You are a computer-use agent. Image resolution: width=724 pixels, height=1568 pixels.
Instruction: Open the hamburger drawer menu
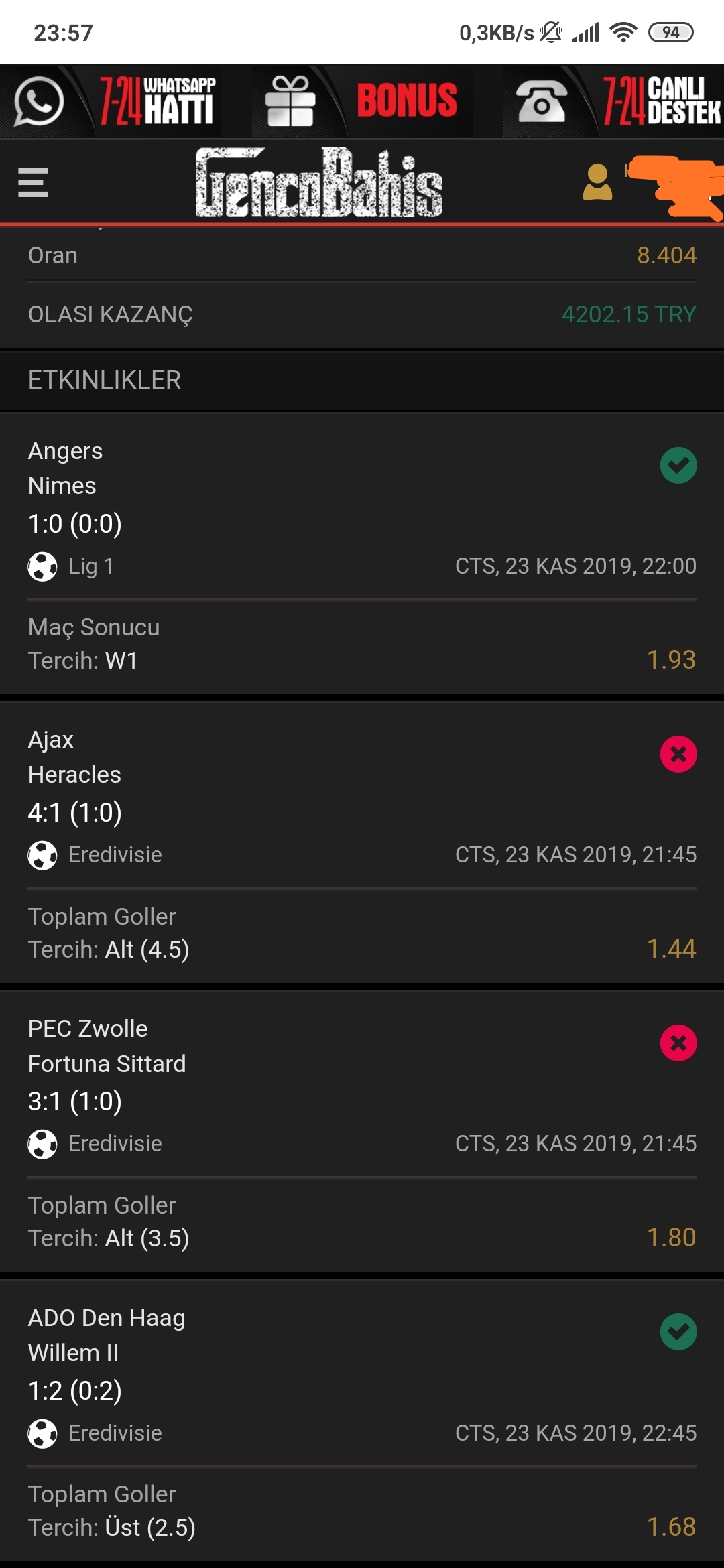33,182
